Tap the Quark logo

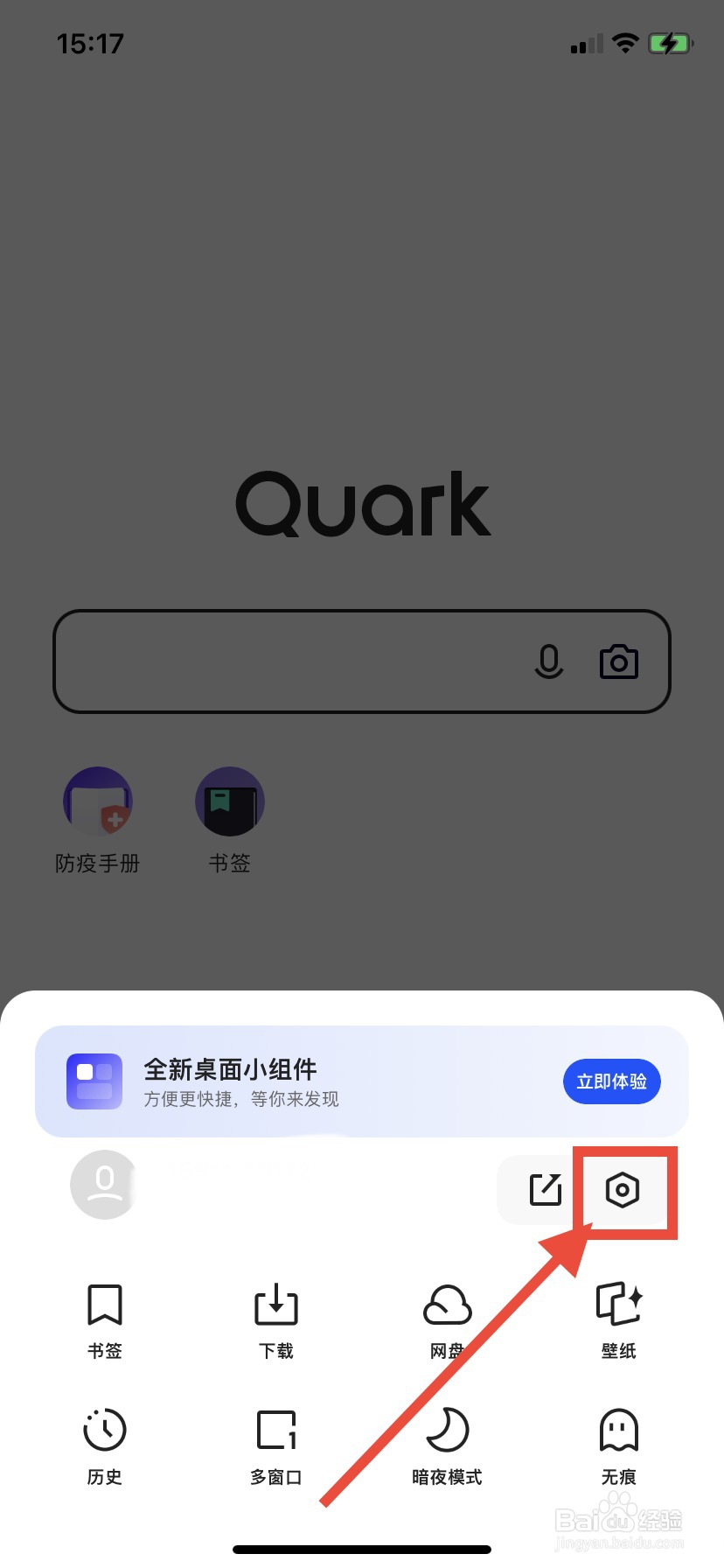coord(362,503)
